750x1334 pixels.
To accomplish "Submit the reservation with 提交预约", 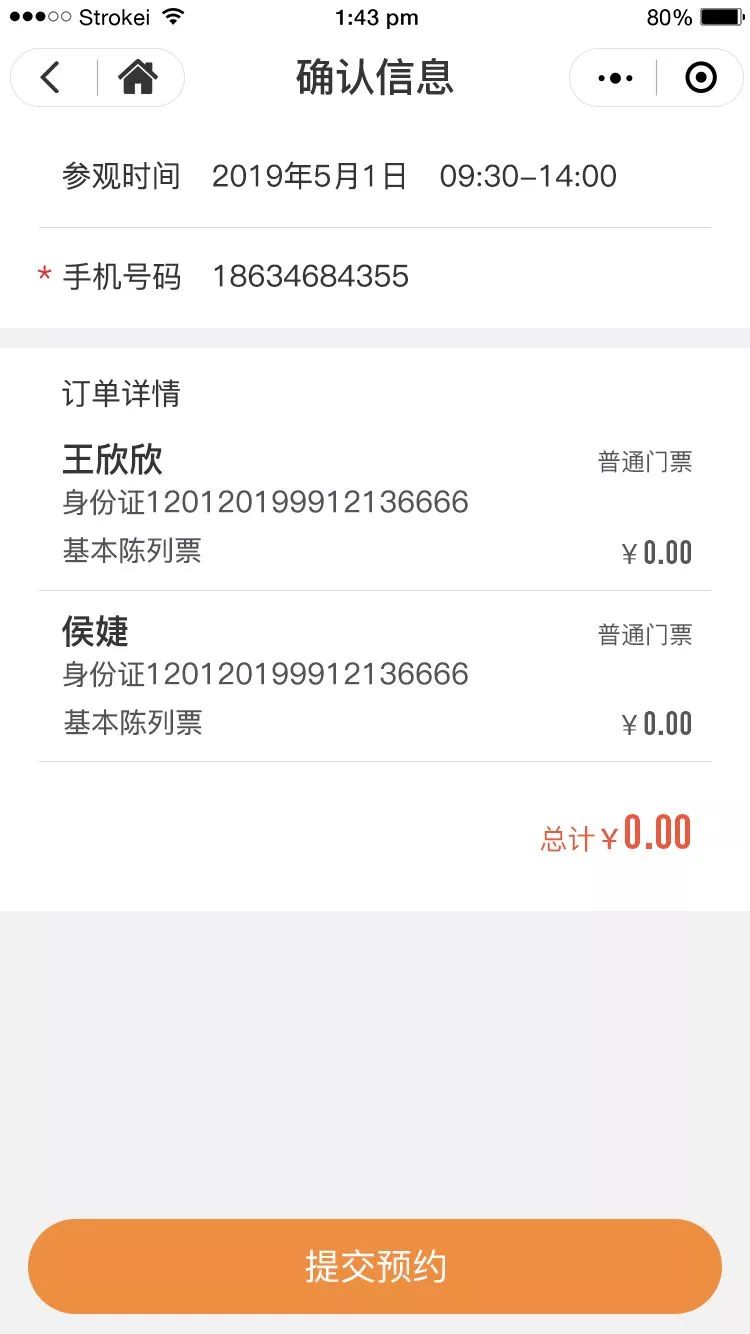I will [375, 1266].
